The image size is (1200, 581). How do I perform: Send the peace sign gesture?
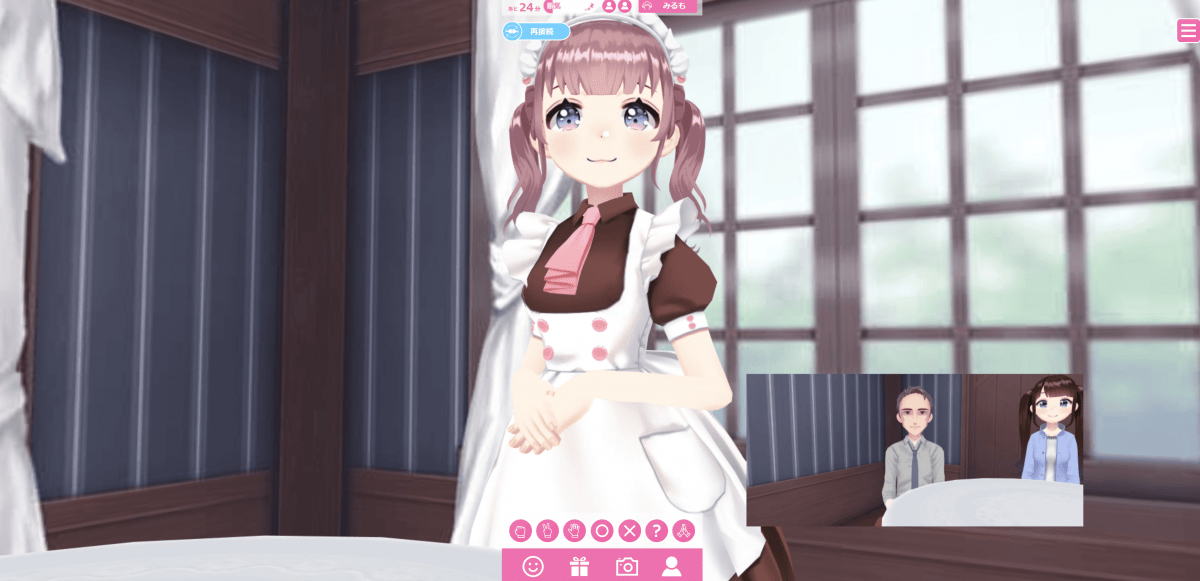click(x=547, y=531)
